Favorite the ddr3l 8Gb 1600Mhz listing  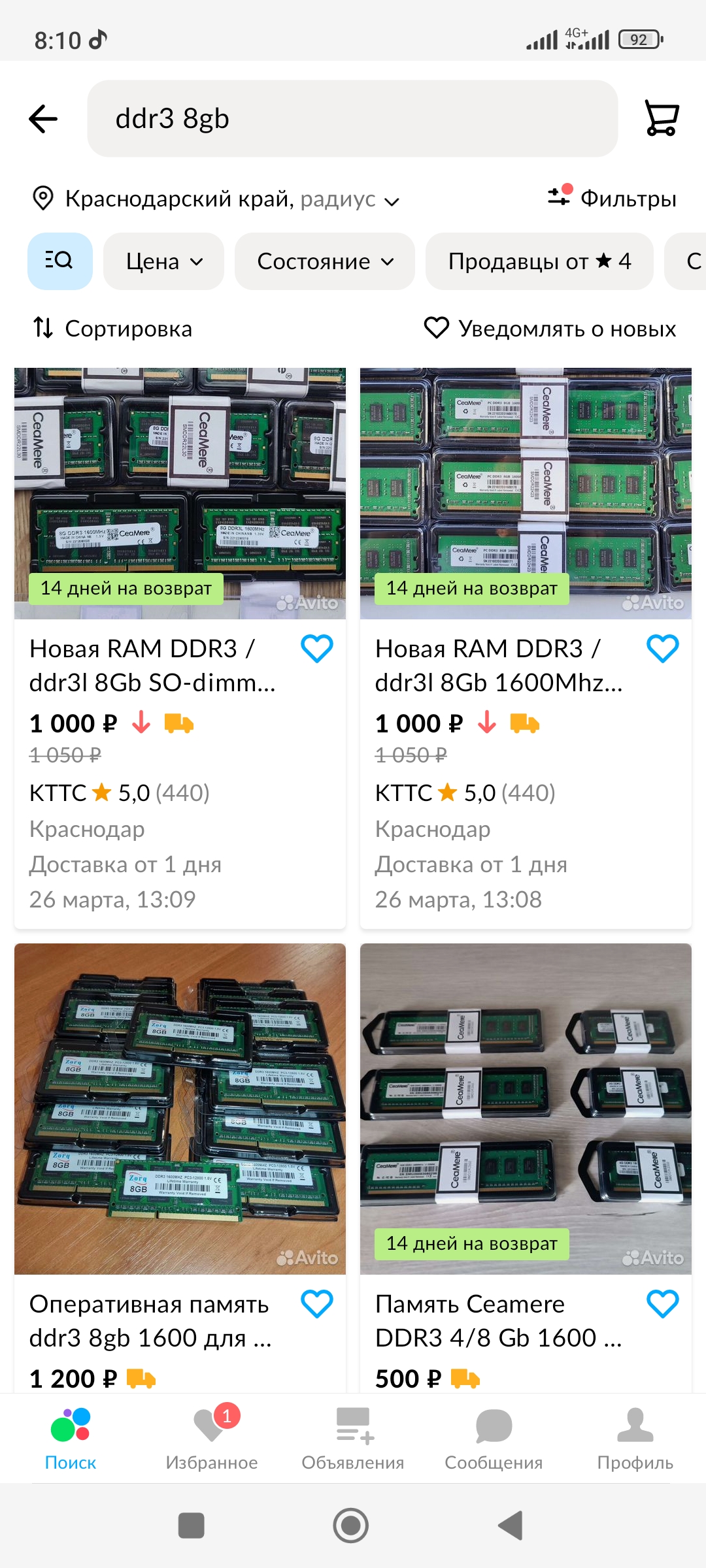click(662, 649)
